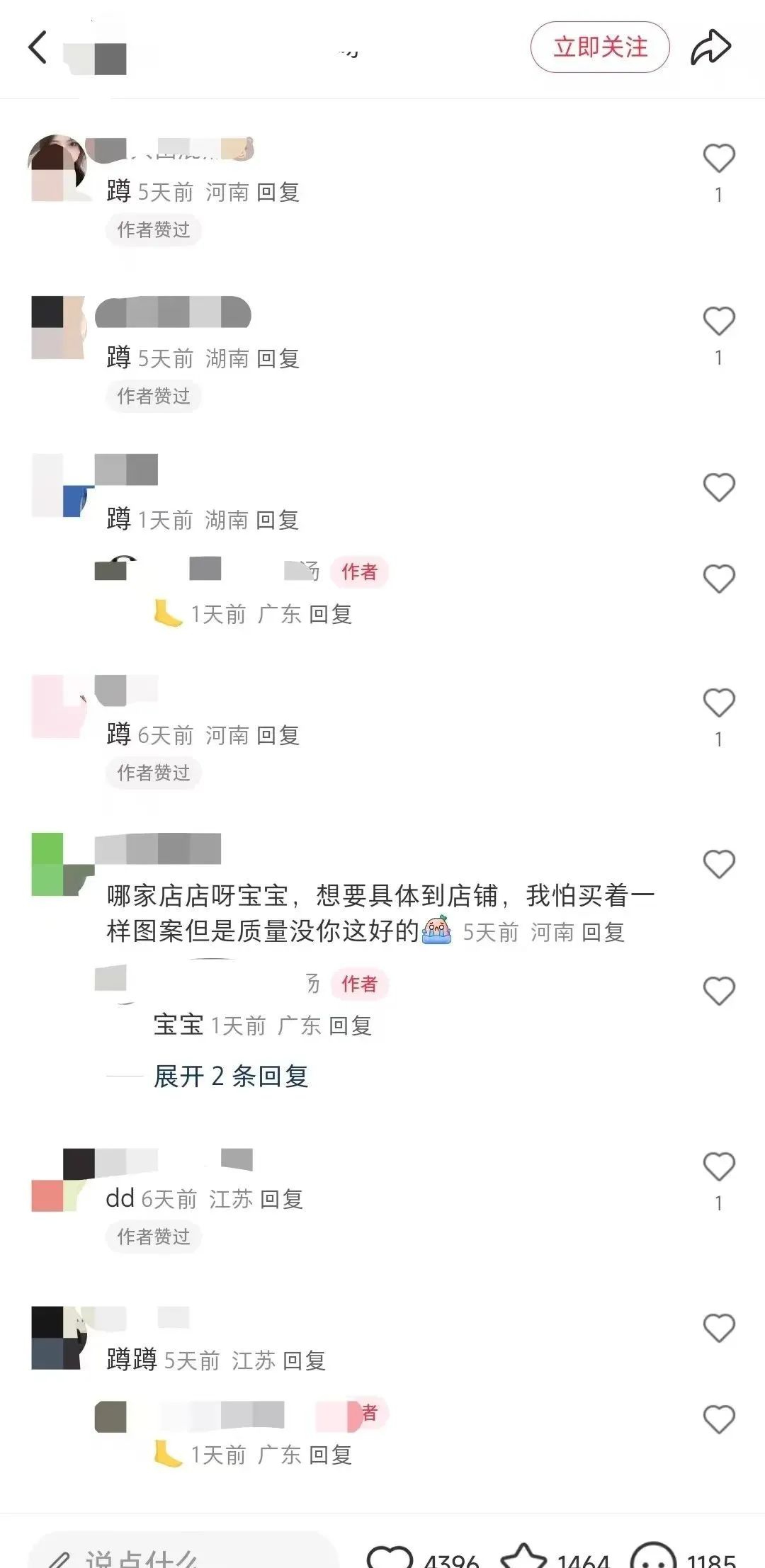Open comments via the 1185 bubble icon
Screen dimensions: 765x1568
653,1557
